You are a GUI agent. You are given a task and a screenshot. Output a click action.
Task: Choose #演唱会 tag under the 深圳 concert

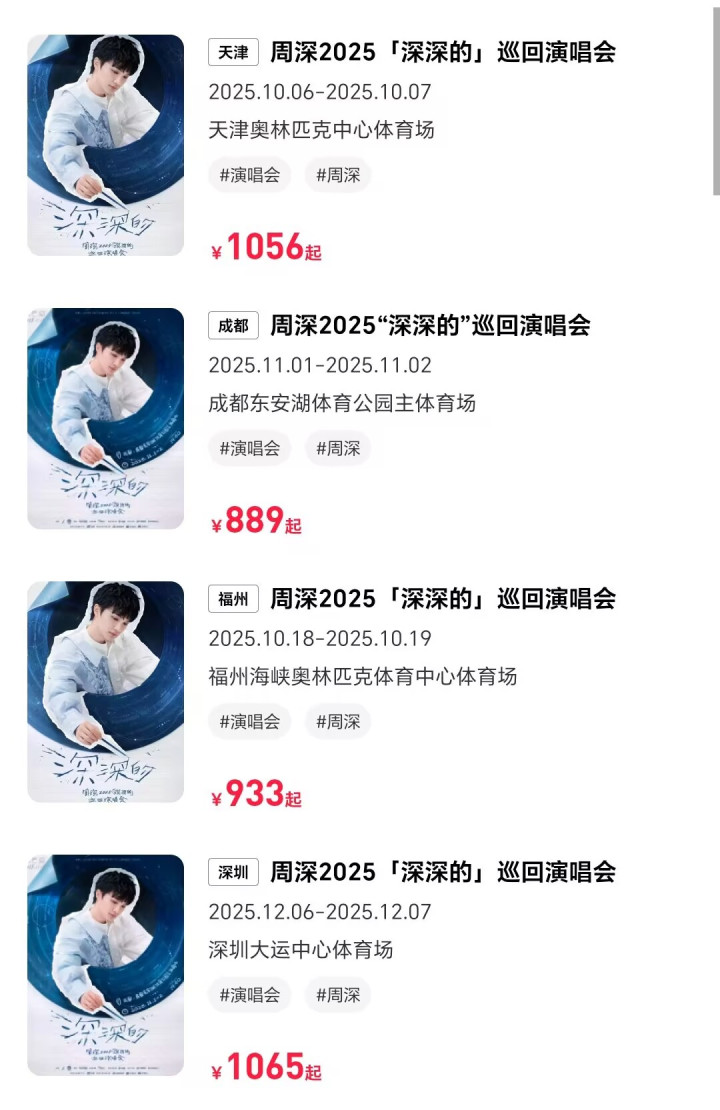(250, 995)
